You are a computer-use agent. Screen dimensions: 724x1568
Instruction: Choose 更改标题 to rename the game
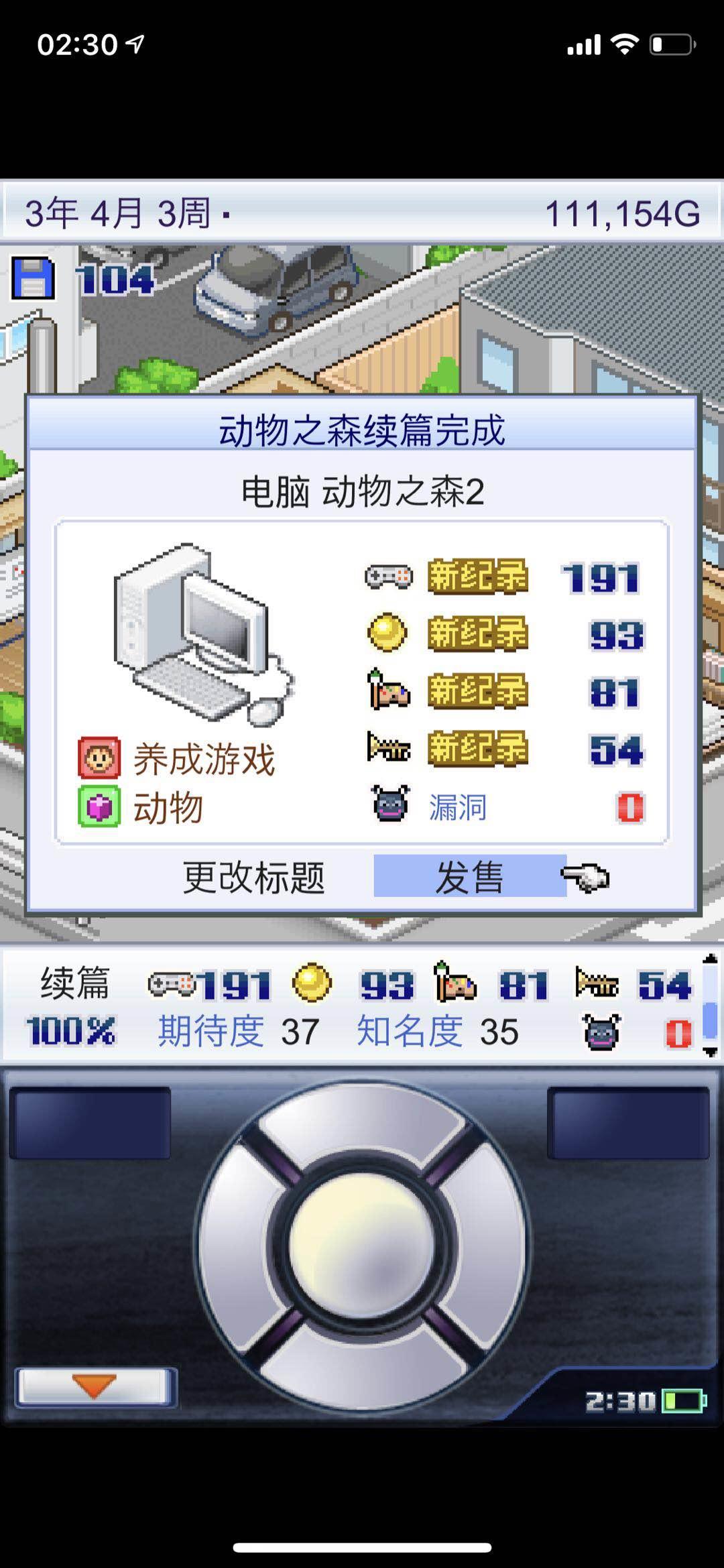254,876
